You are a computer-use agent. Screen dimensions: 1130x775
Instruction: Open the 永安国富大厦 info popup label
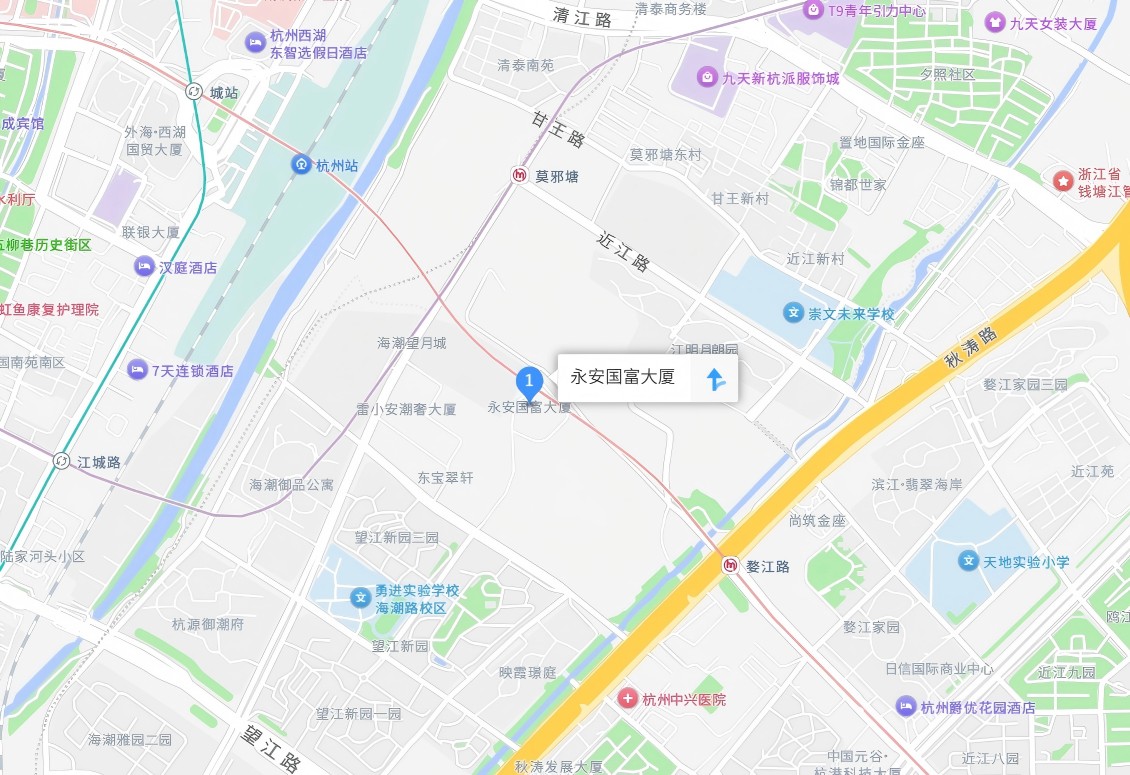623,378
